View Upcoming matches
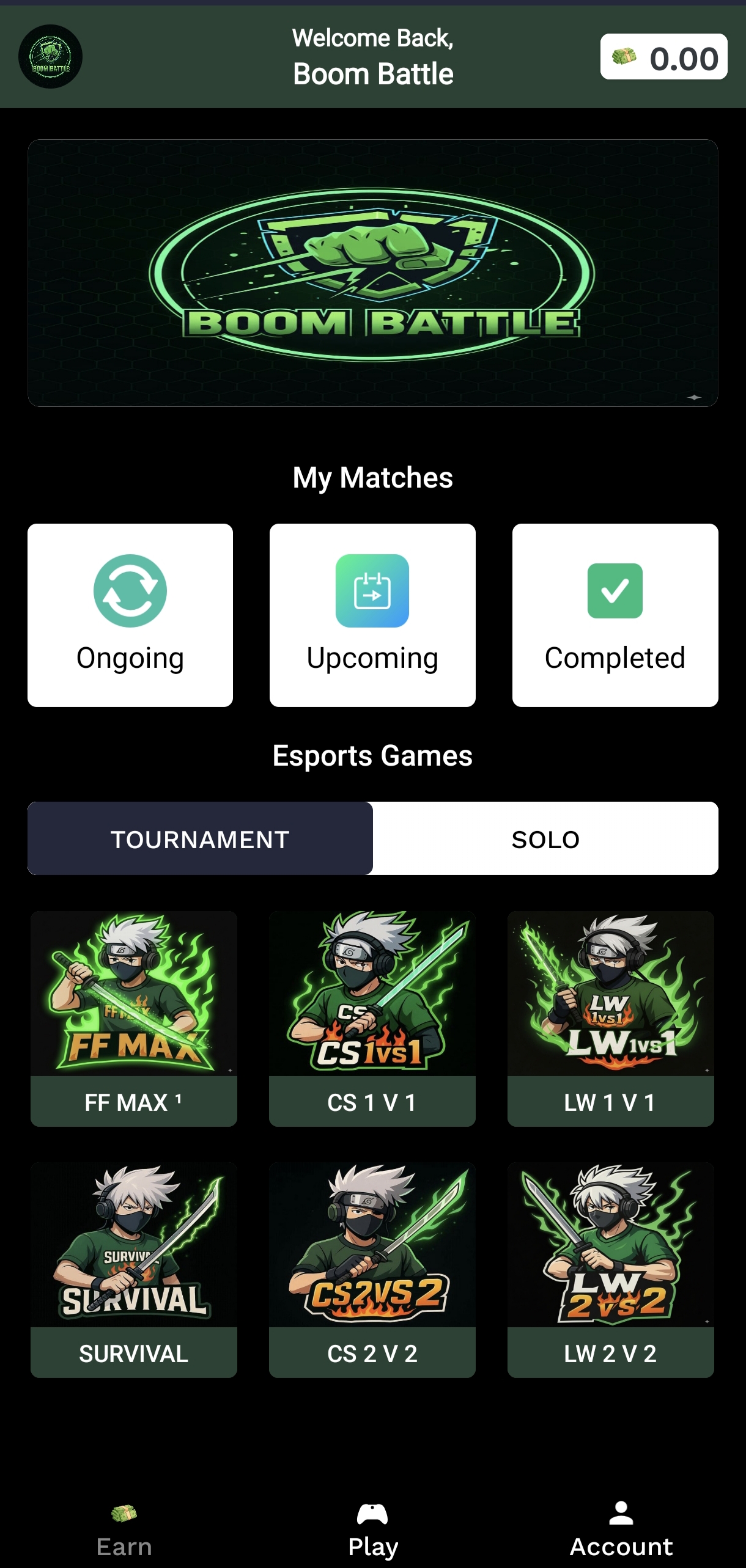This screenshot has height=1568, width=746. (372, 615)
